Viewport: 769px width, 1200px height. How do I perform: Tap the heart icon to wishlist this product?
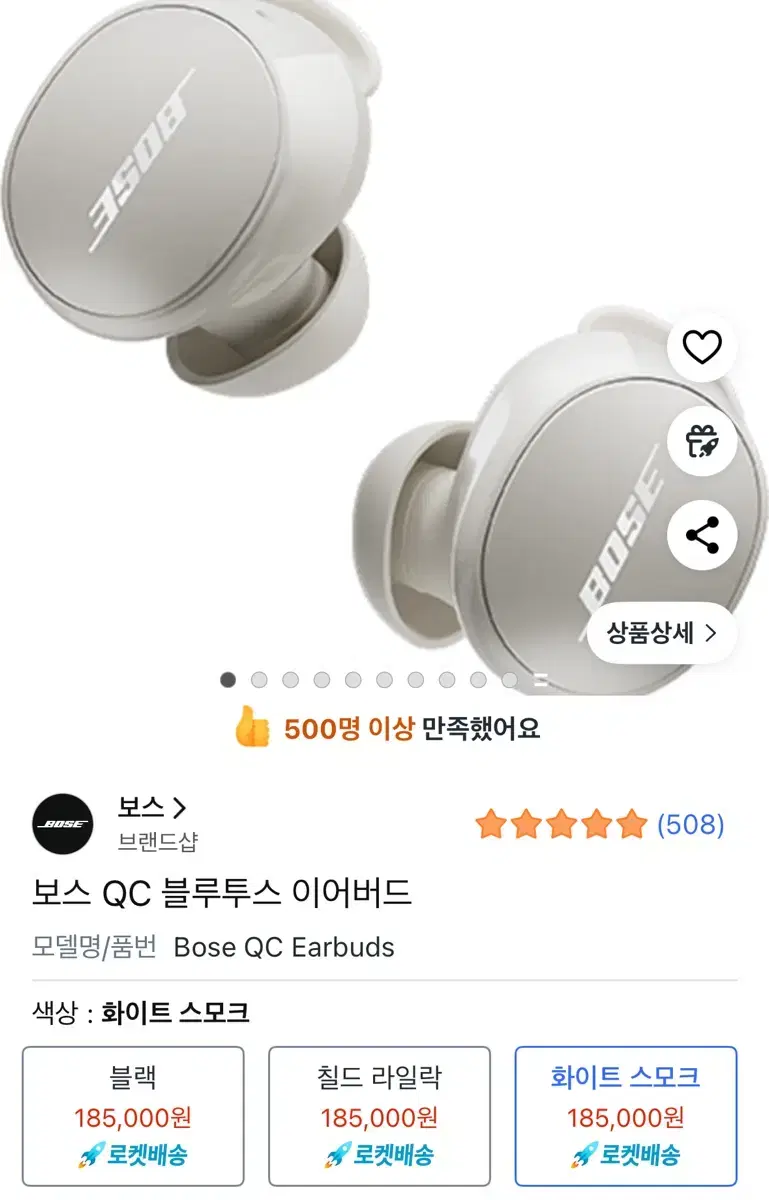[700, 348]
